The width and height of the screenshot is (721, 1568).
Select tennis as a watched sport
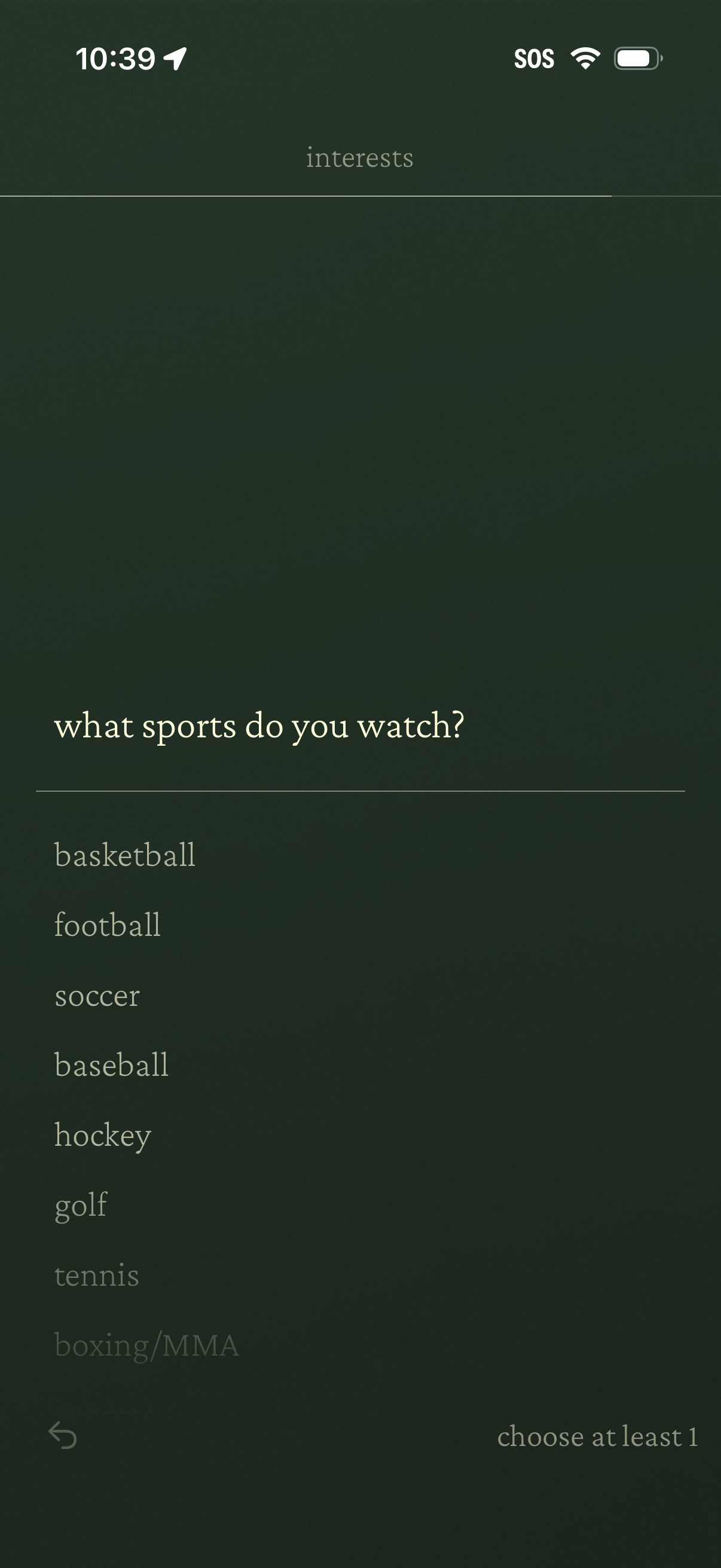point(97,1275)
